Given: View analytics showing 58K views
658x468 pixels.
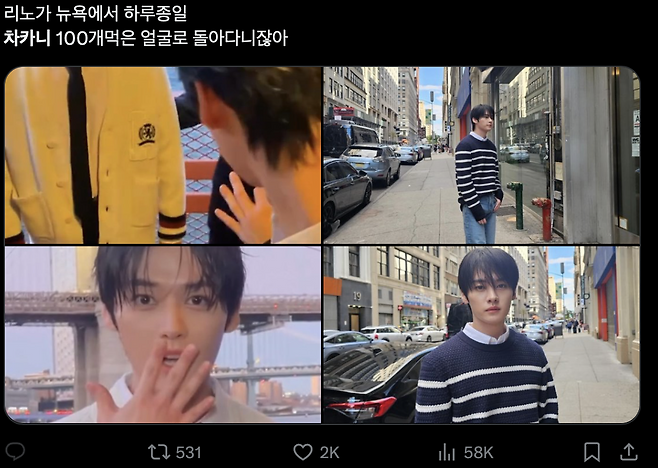Looking at the screenshot, I should 447,452.
